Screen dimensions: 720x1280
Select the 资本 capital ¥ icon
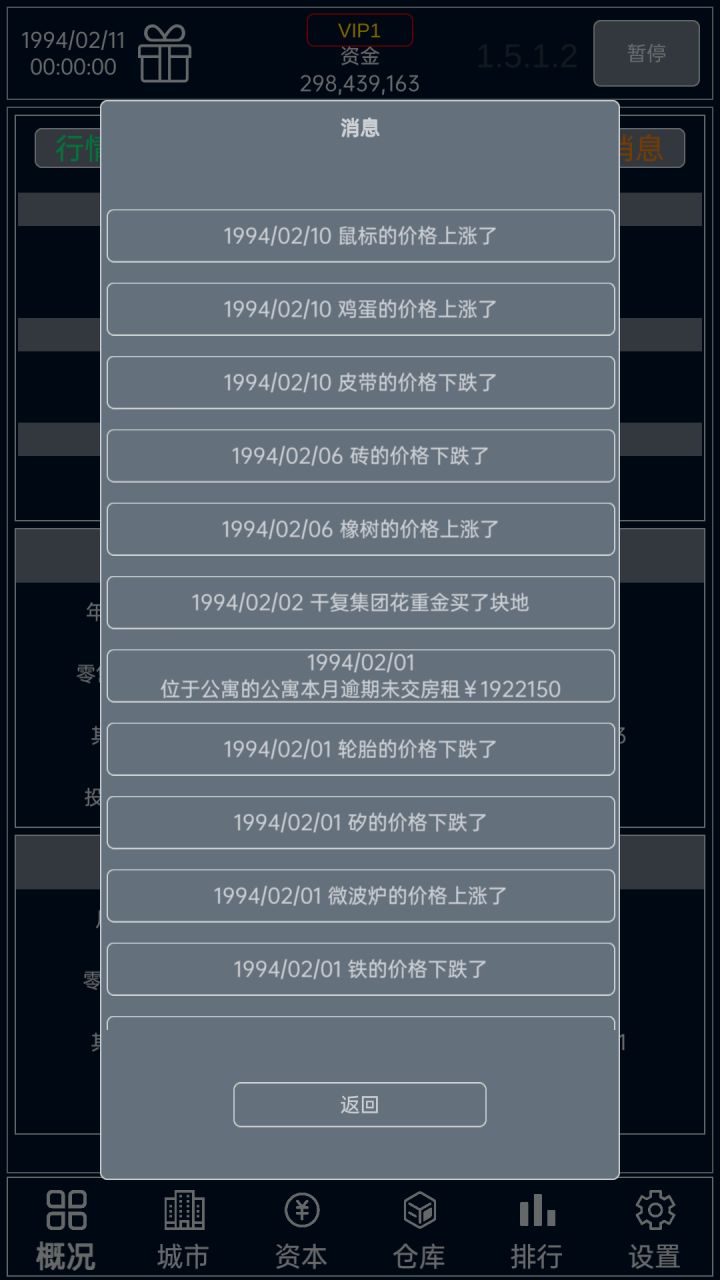300,1225
